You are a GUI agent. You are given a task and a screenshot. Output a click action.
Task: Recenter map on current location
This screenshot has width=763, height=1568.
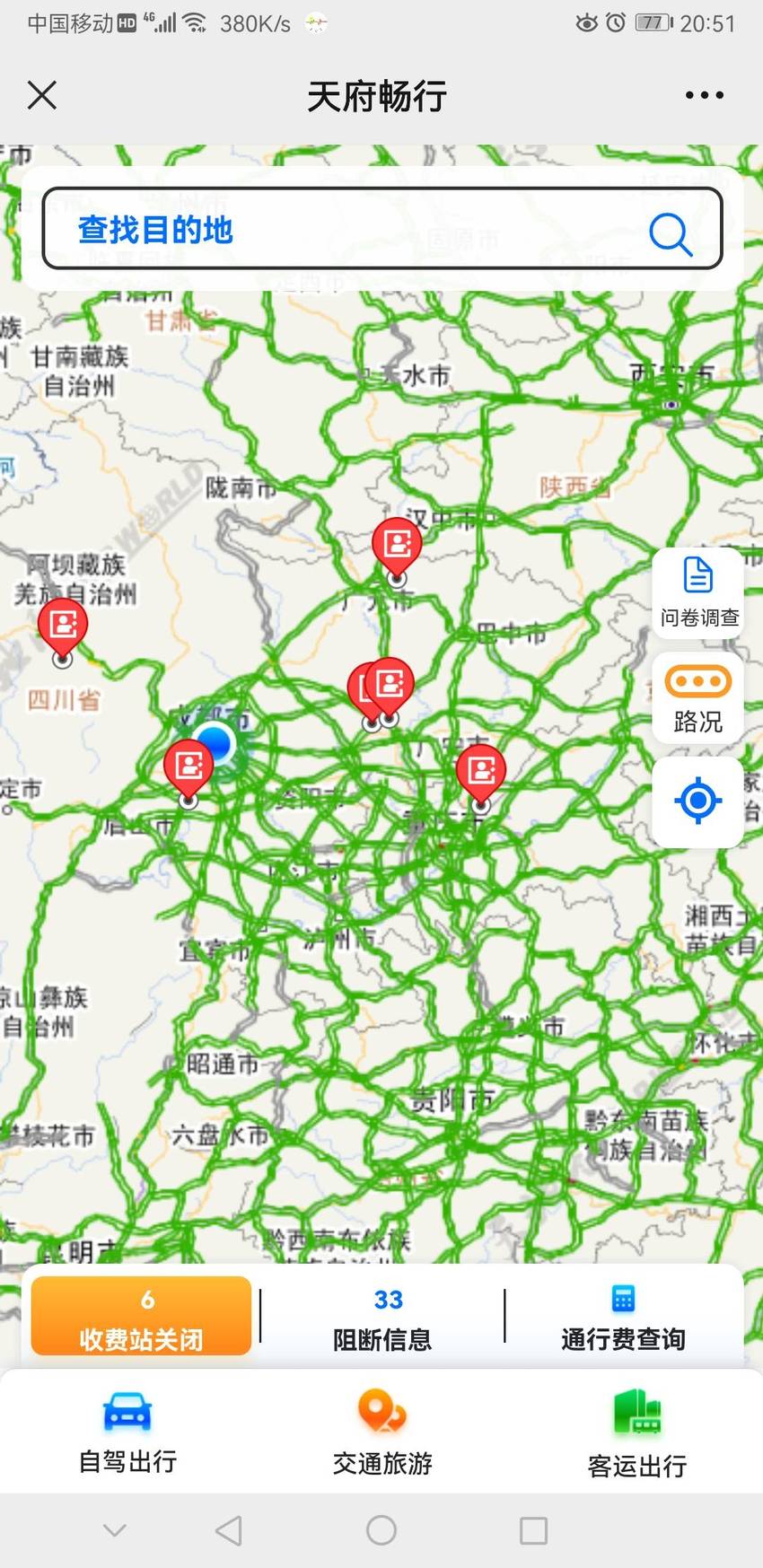(698, 801)
